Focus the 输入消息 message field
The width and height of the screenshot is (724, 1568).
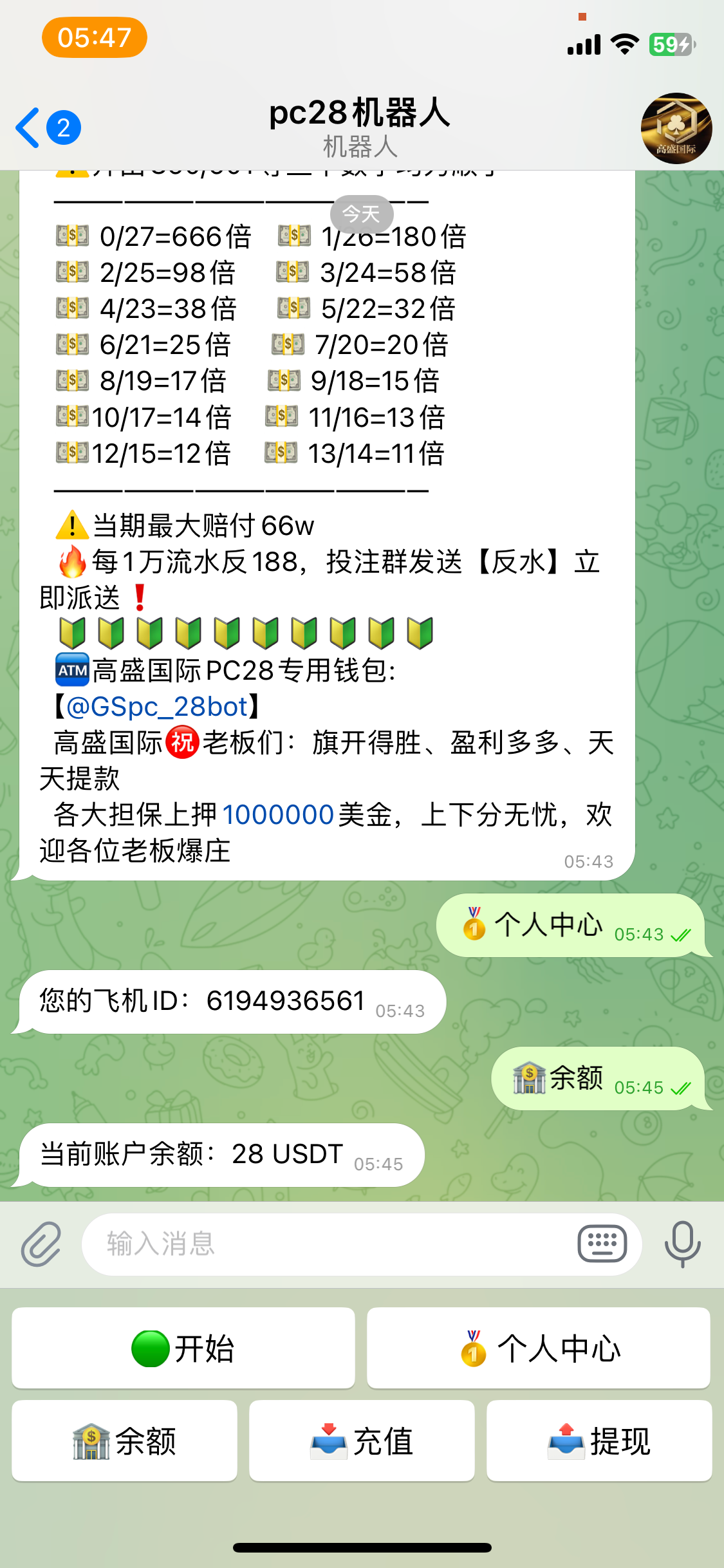[x=328, y=1244]
